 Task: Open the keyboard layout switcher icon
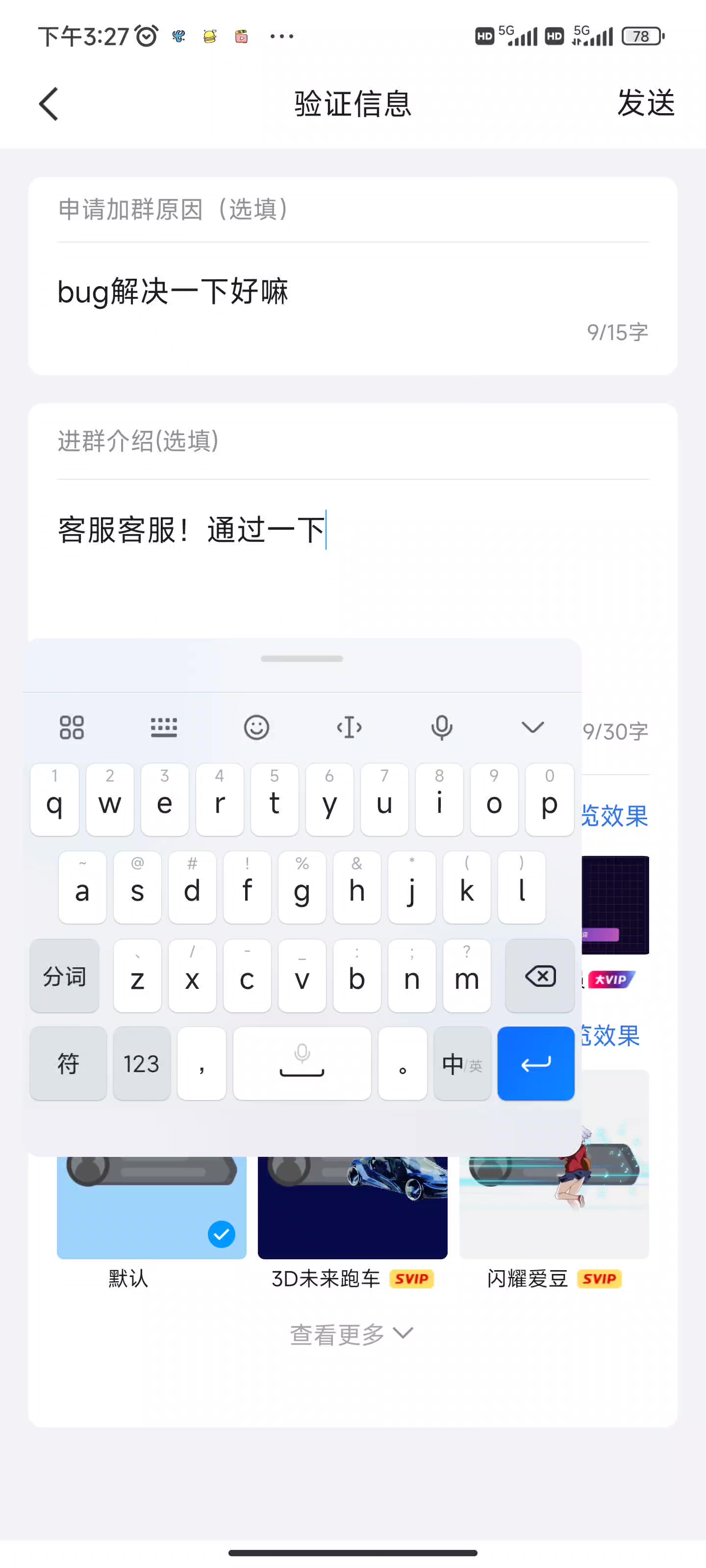(164, 727)
